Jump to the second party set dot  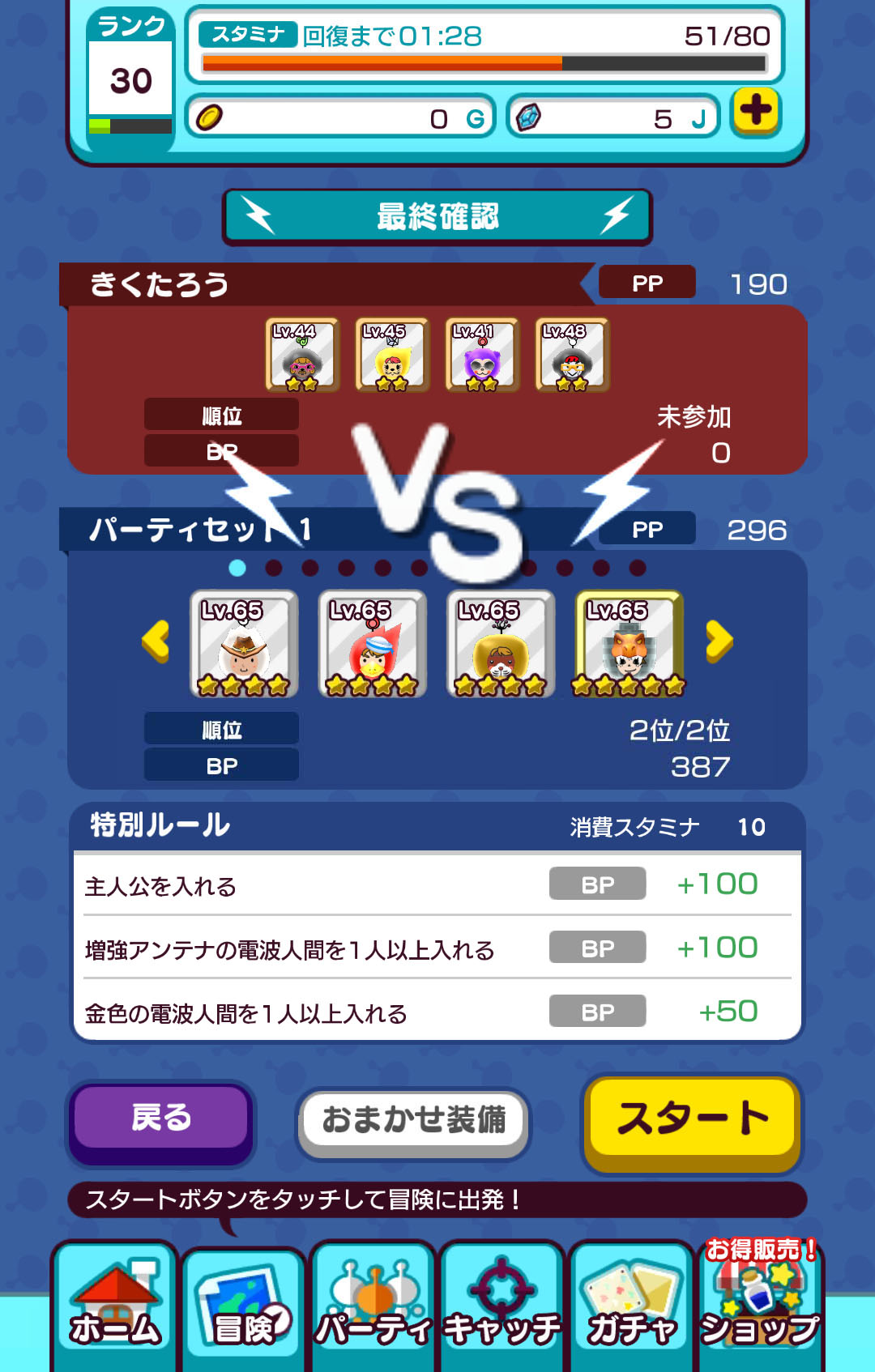point(274,568)
